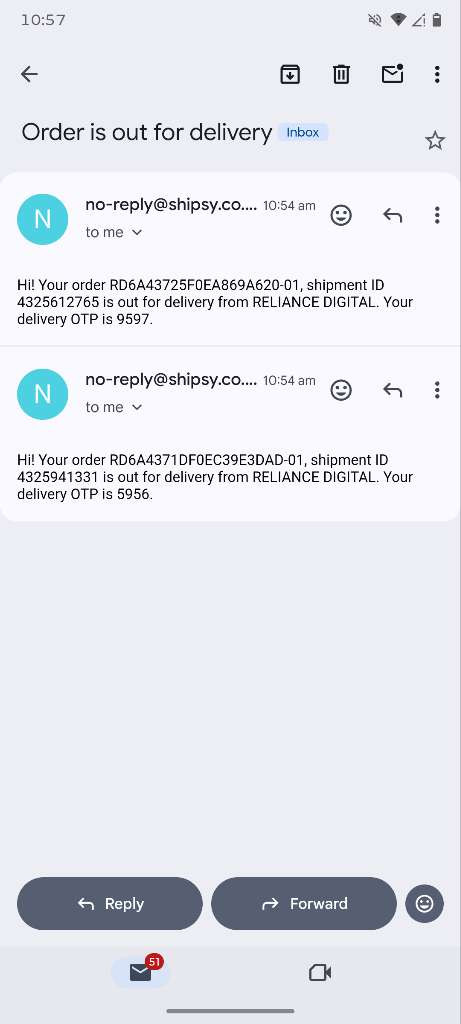This screenshot has width=461, height=1024.
Task: Switch to the Mail tab with 51 unread
Action: [140, 972]
